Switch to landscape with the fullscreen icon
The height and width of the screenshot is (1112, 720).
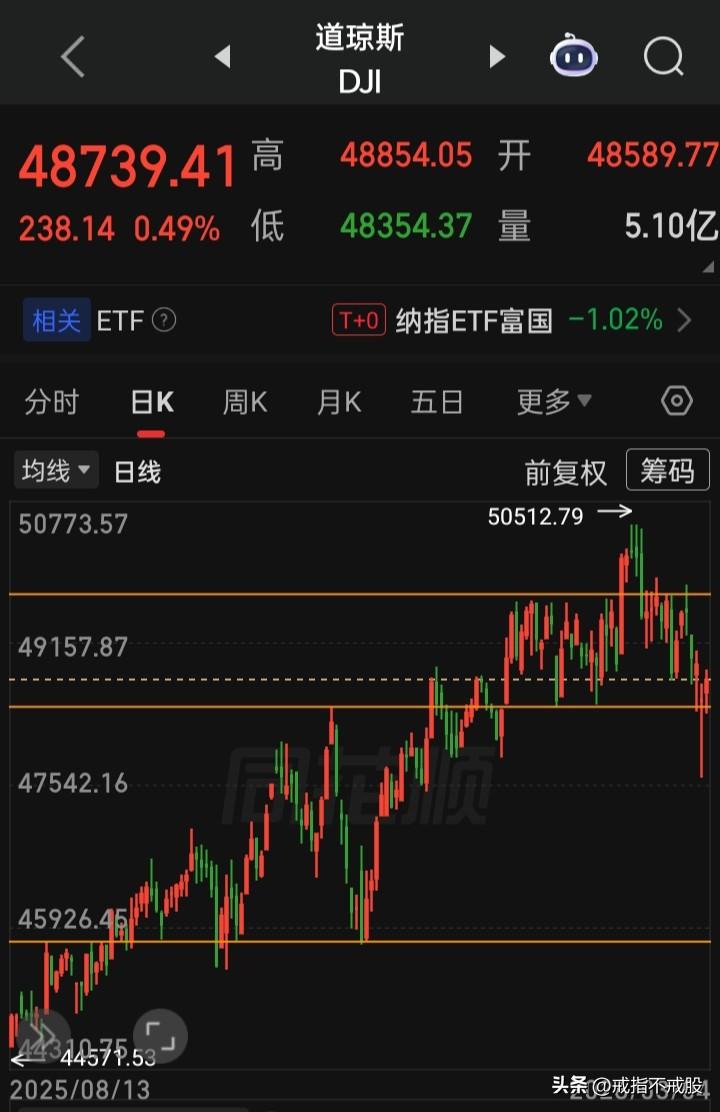(160, 1036)
